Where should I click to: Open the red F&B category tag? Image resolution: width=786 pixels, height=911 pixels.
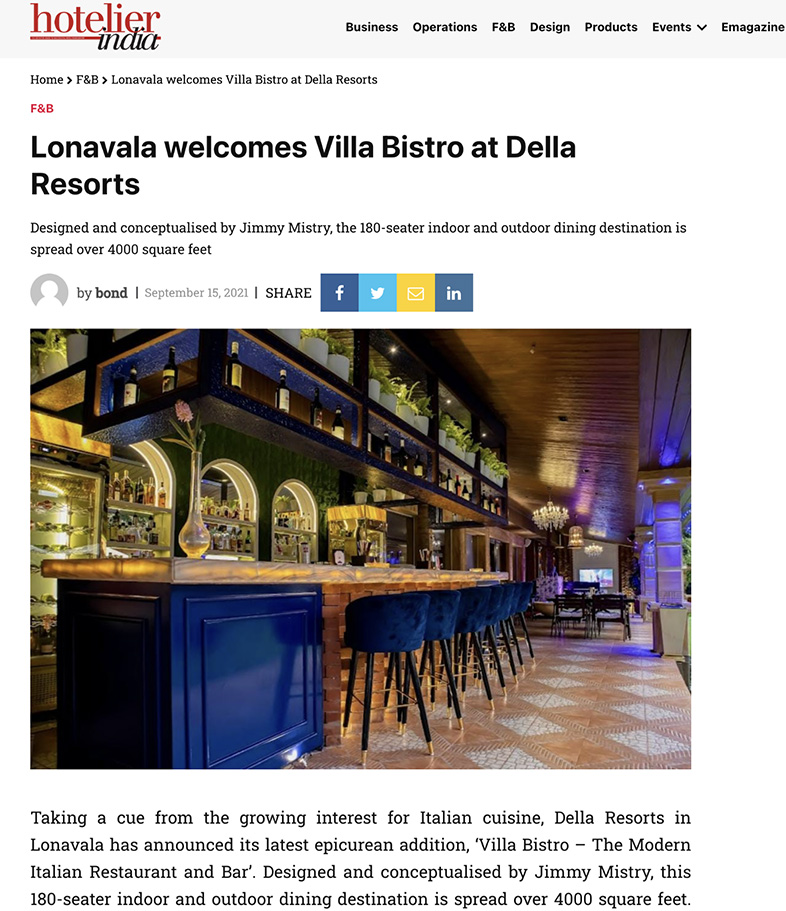click(42, 108)
